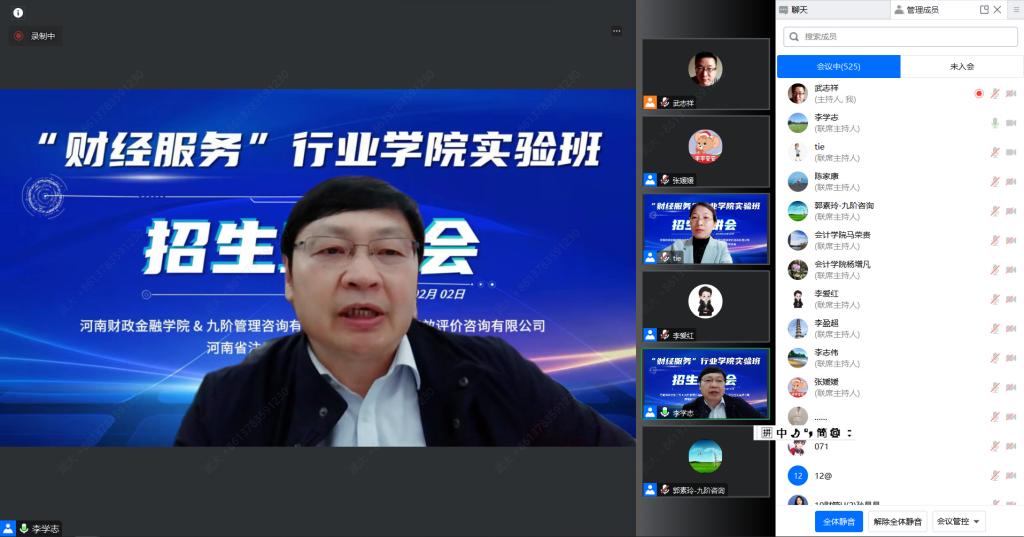Image resolution: width=1024 pixels, height=537 pixels.
Task: Tap 解除全体静音 to unmute all
Action: tap(895, 521)
